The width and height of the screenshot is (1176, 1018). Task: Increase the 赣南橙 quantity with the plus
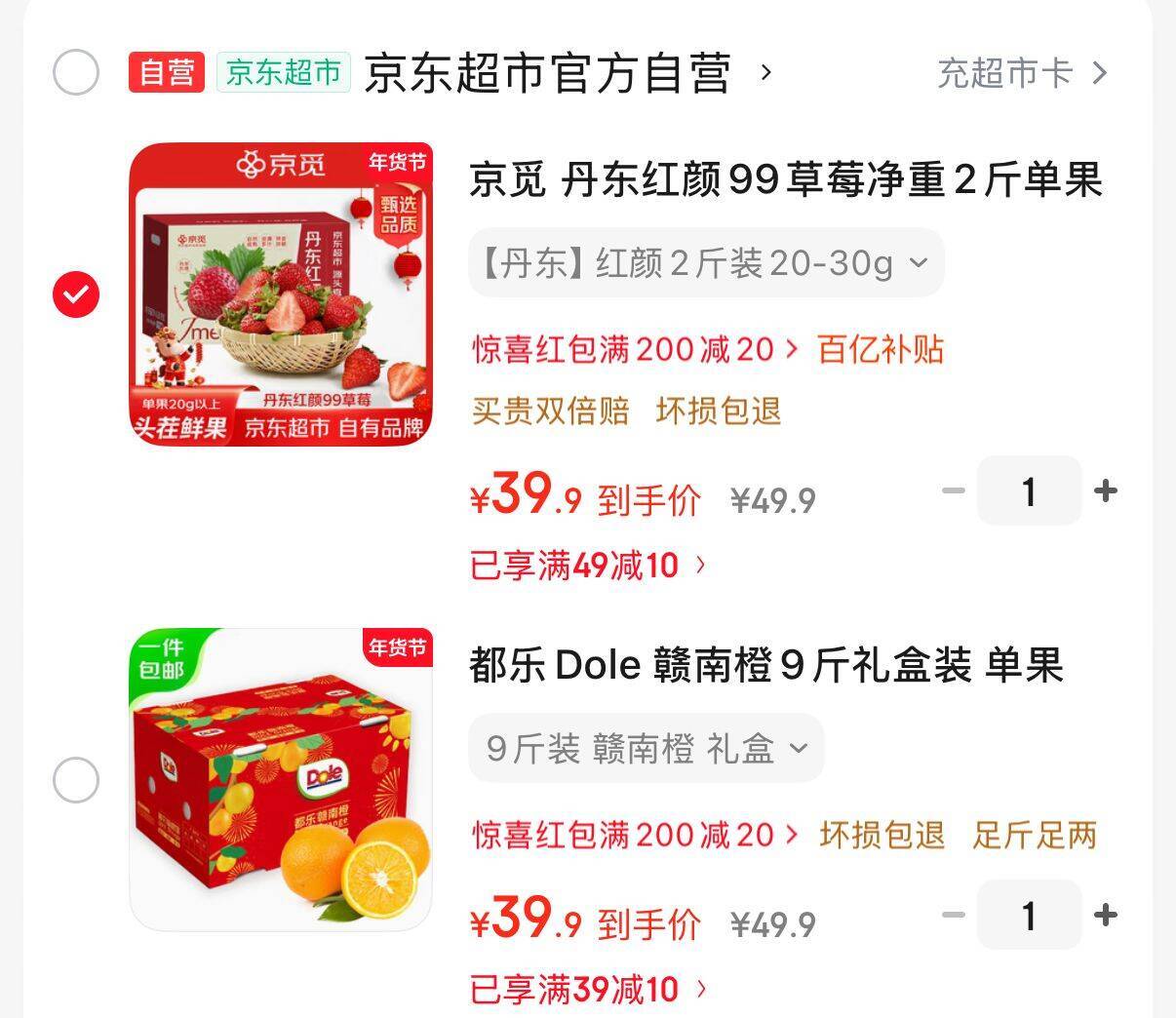(x=1105, y=915)
